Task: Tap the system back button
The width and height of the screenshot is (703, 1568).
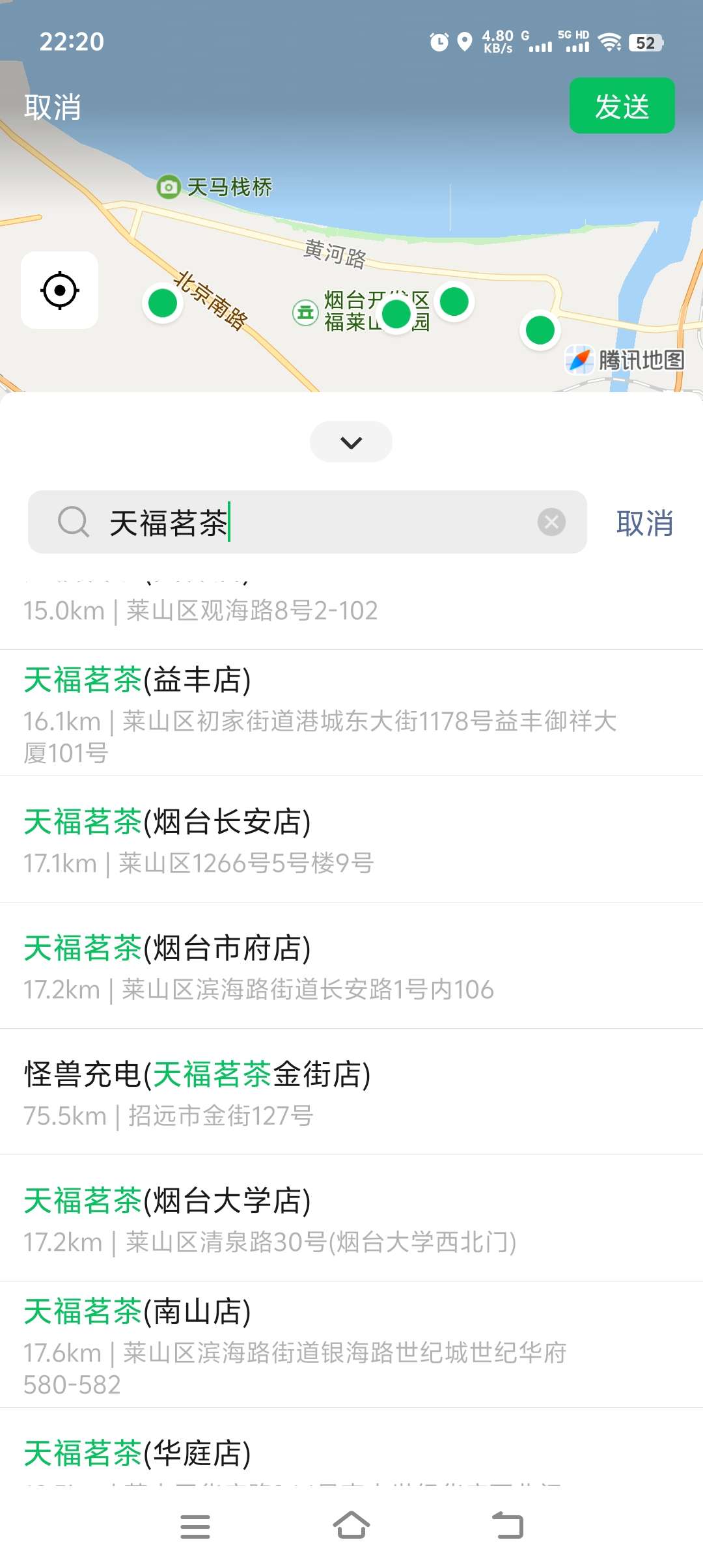Action: [508, 1526]
